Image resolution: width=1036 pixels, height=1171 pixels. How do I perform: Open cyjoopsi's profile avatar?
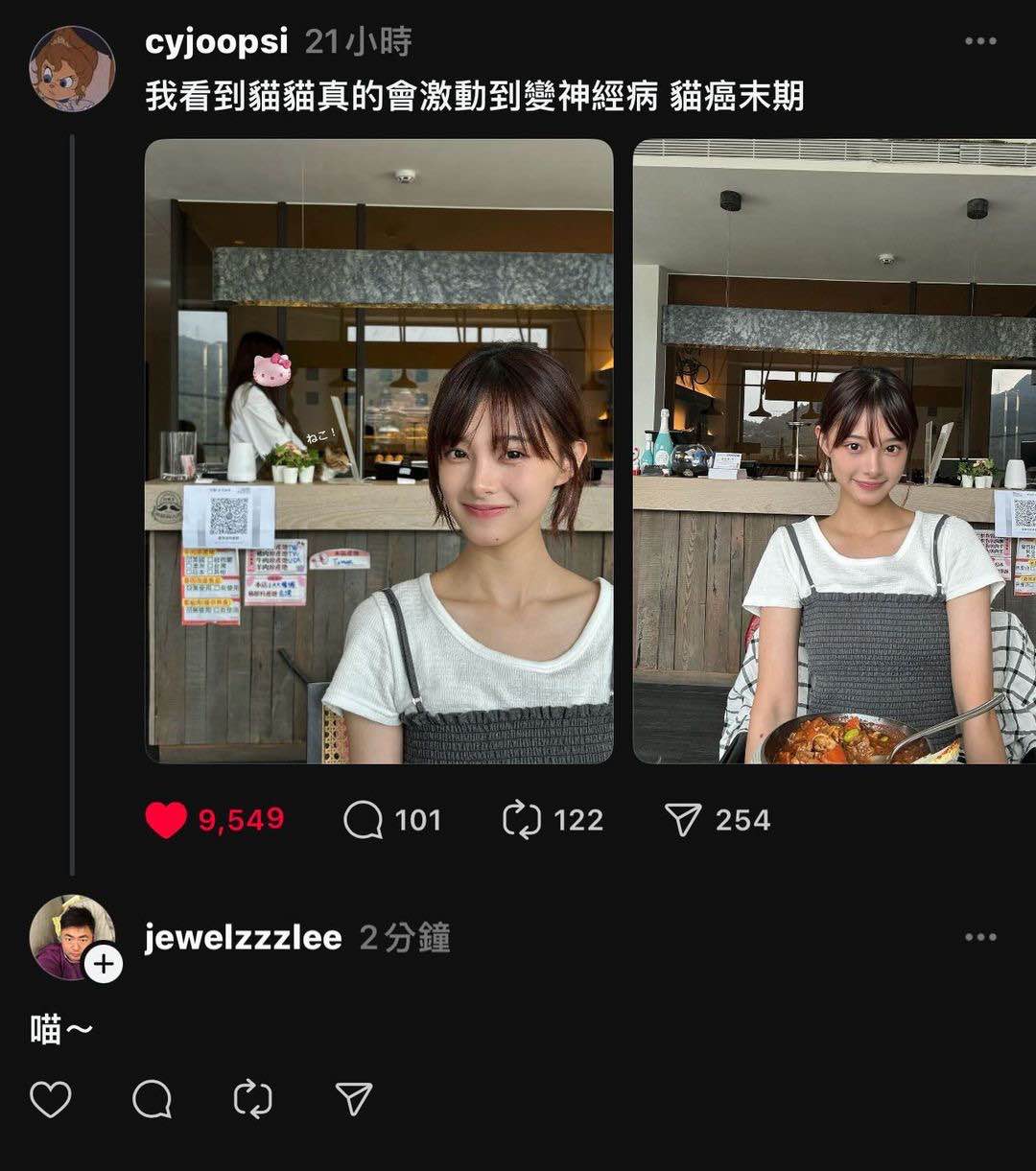[x=72, y=69]
